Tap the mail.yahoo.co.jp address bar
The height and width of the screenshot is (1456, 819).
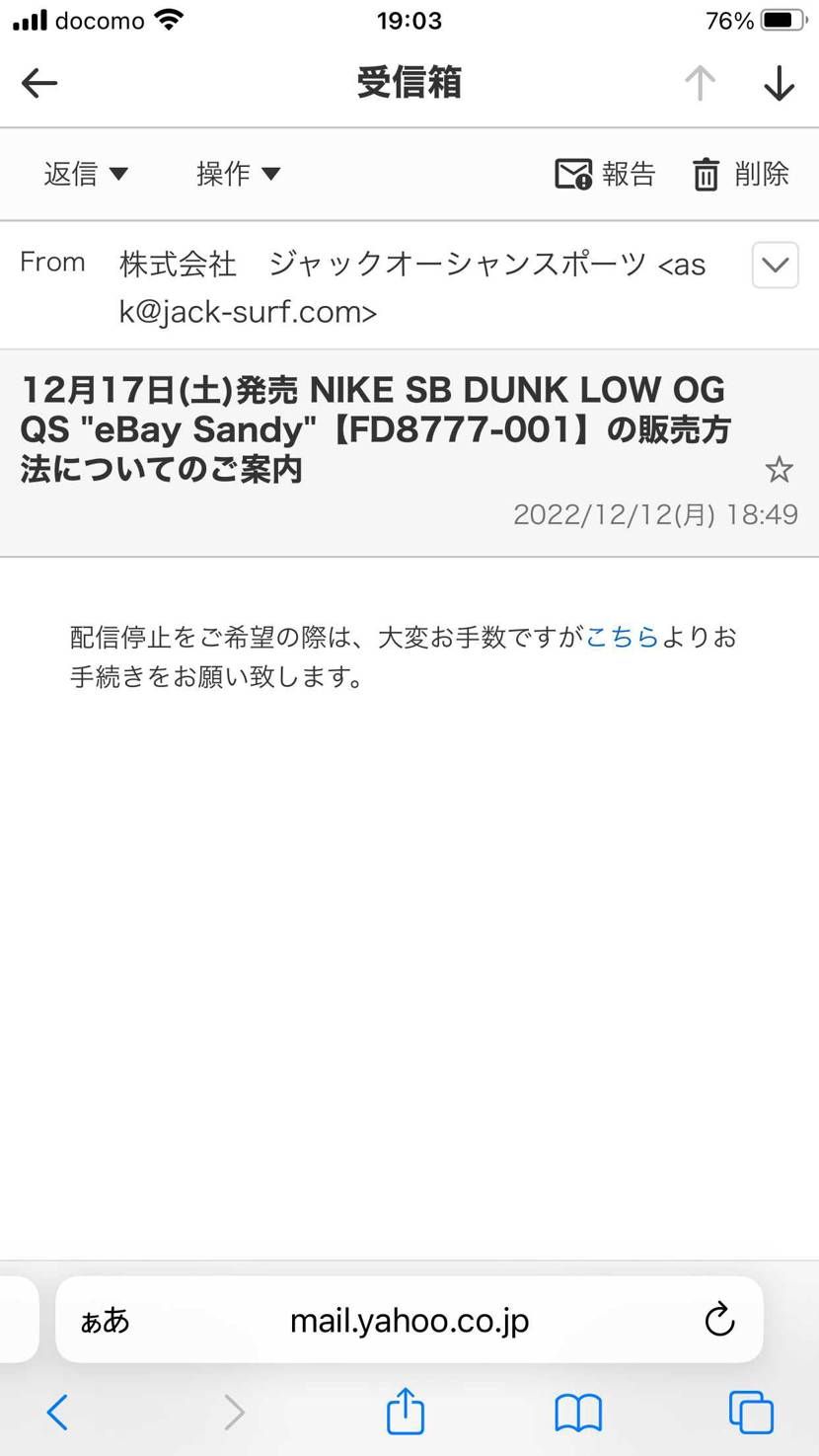coord(409,1320)
